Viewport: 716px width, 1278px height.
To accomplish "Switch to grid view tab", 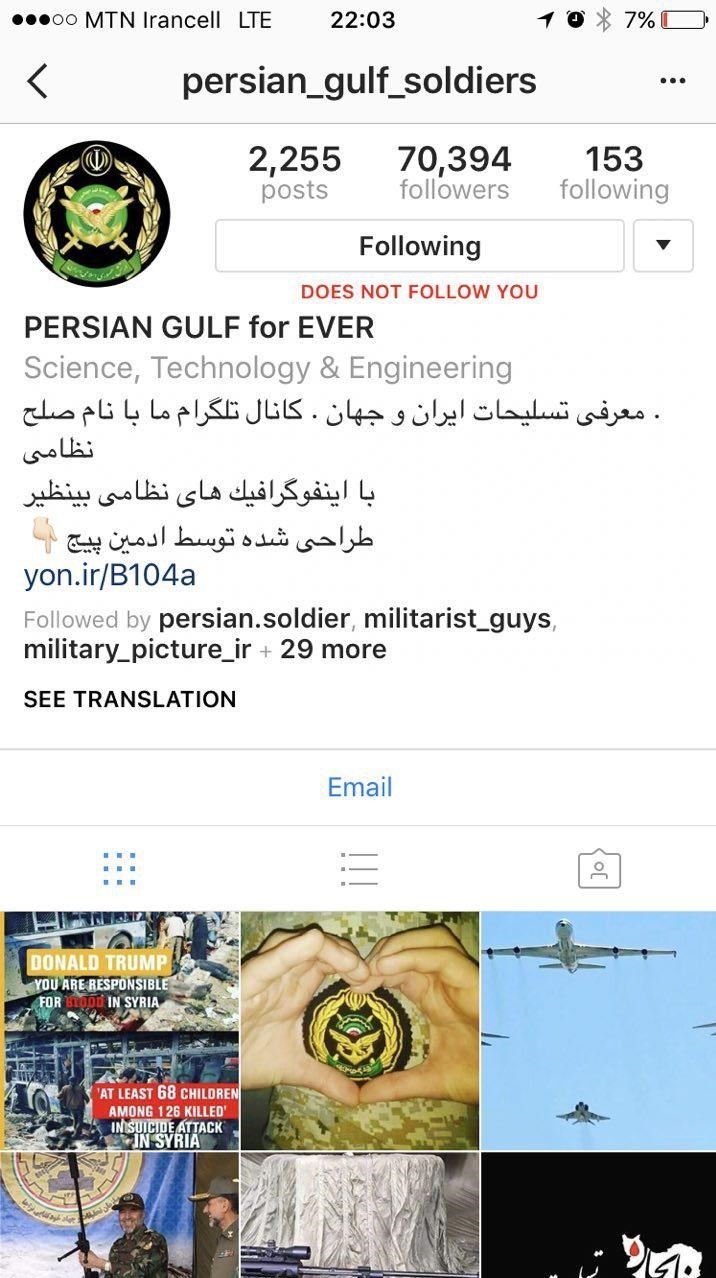I will click(x=119, y=868).
